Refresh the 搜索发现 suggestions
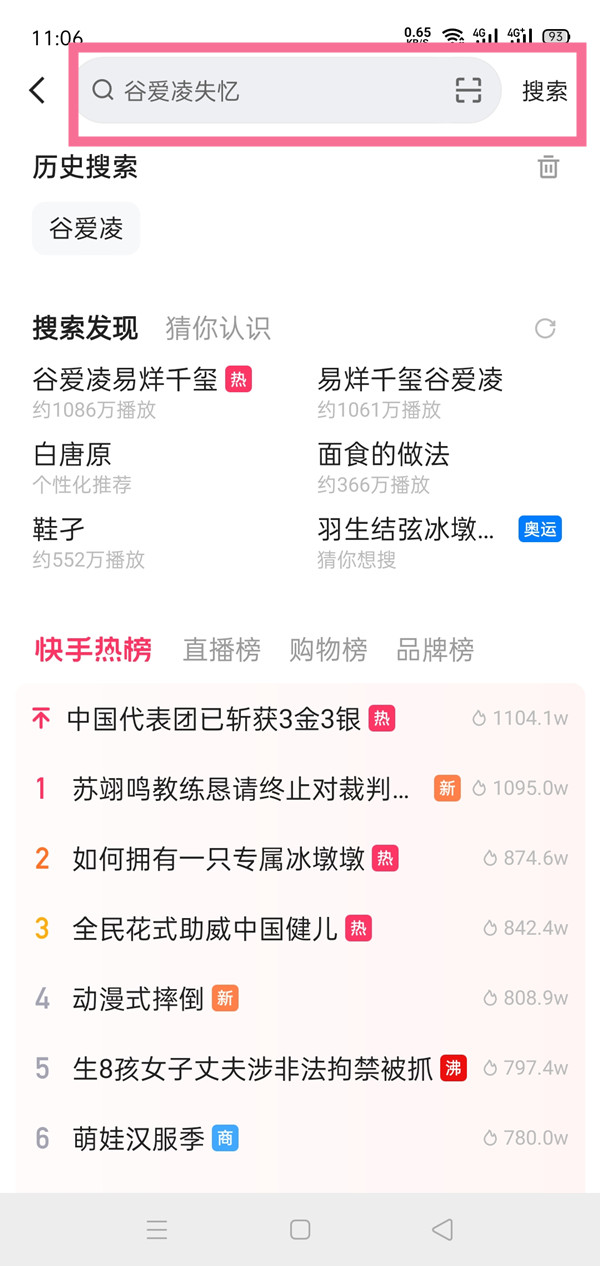 545,328
